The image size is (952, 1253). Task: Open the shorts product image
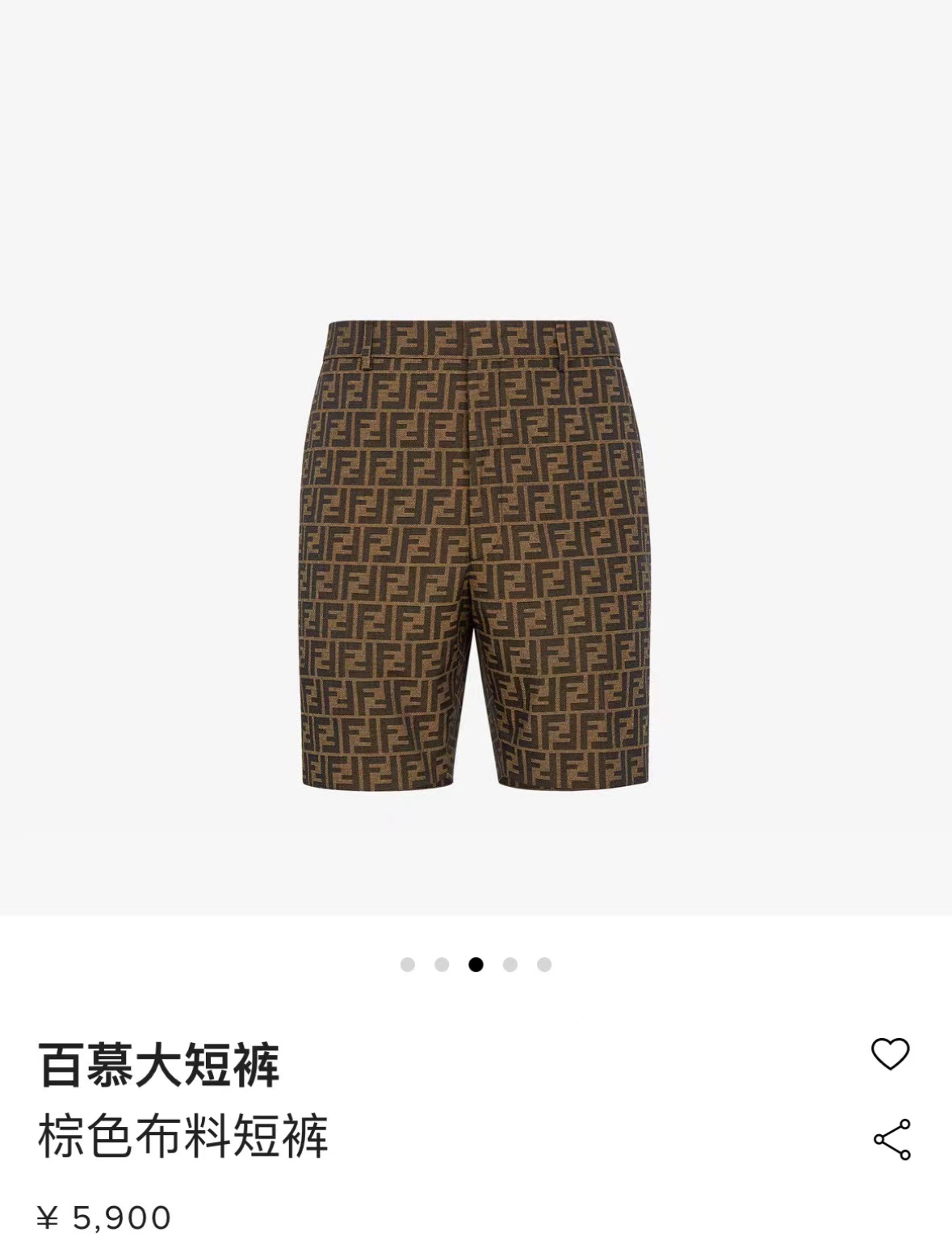[476, 555]
